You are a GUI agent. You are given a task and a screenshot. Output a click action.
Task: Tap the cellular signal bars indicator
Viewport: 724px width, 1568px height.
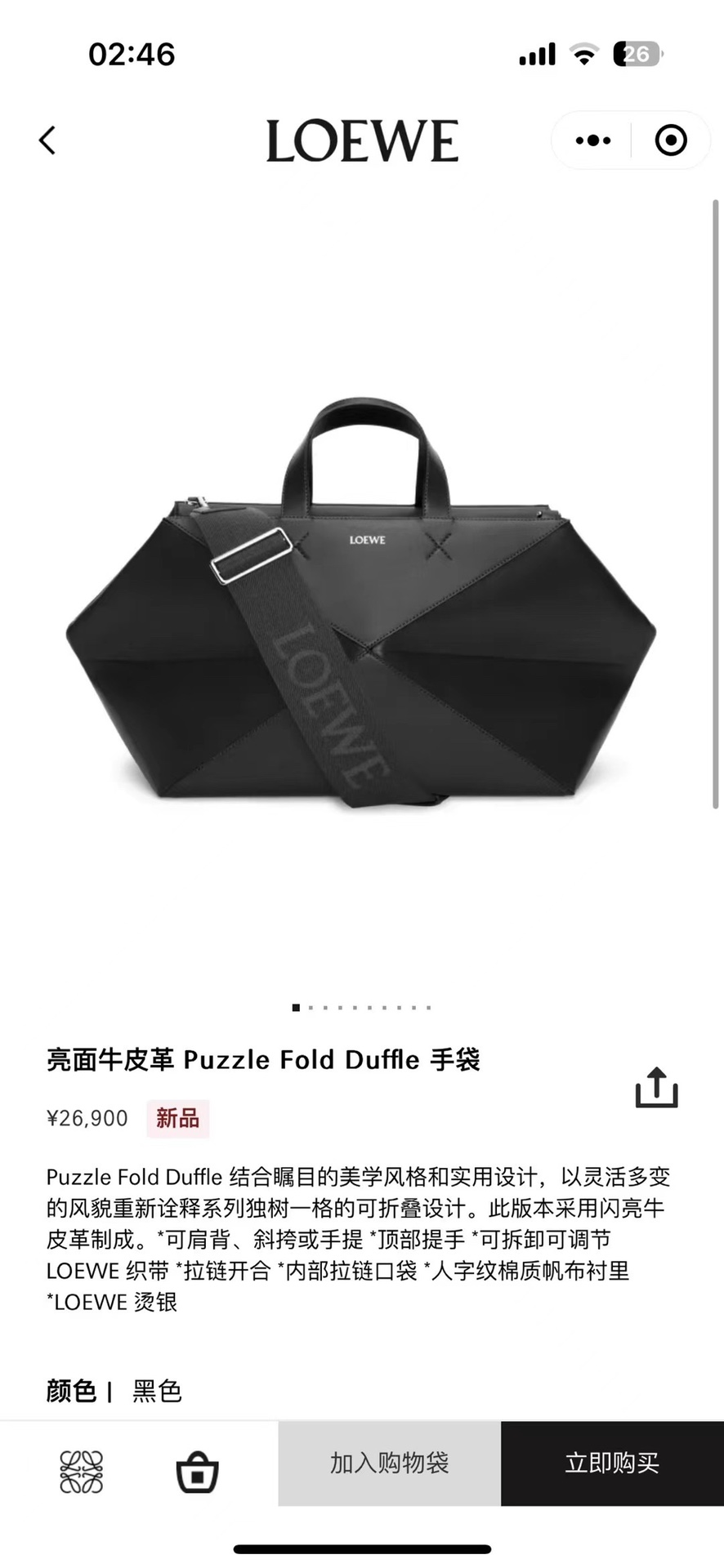(x=535, y=54)
